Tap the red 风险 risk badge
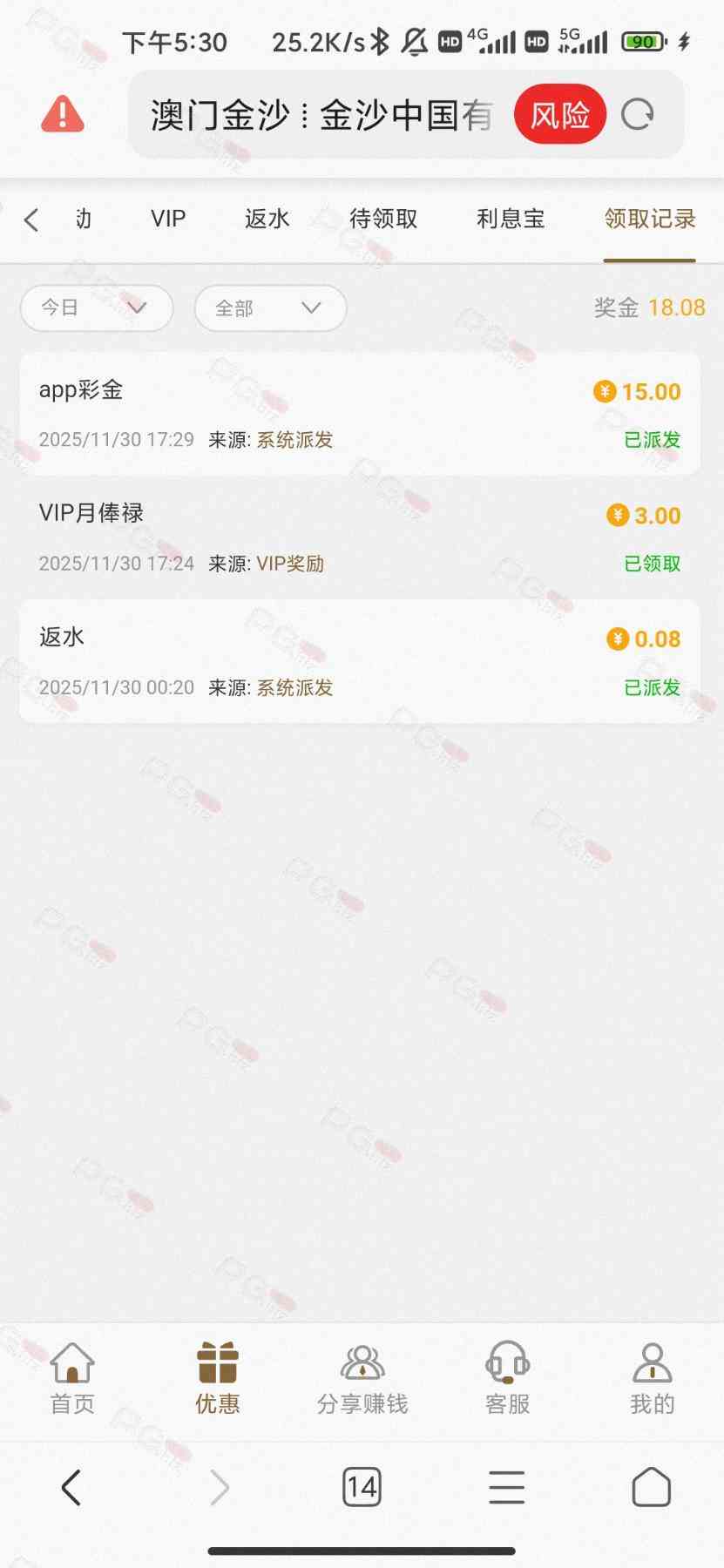This screenshot has height=1568, width=724. tap(559, 114)
